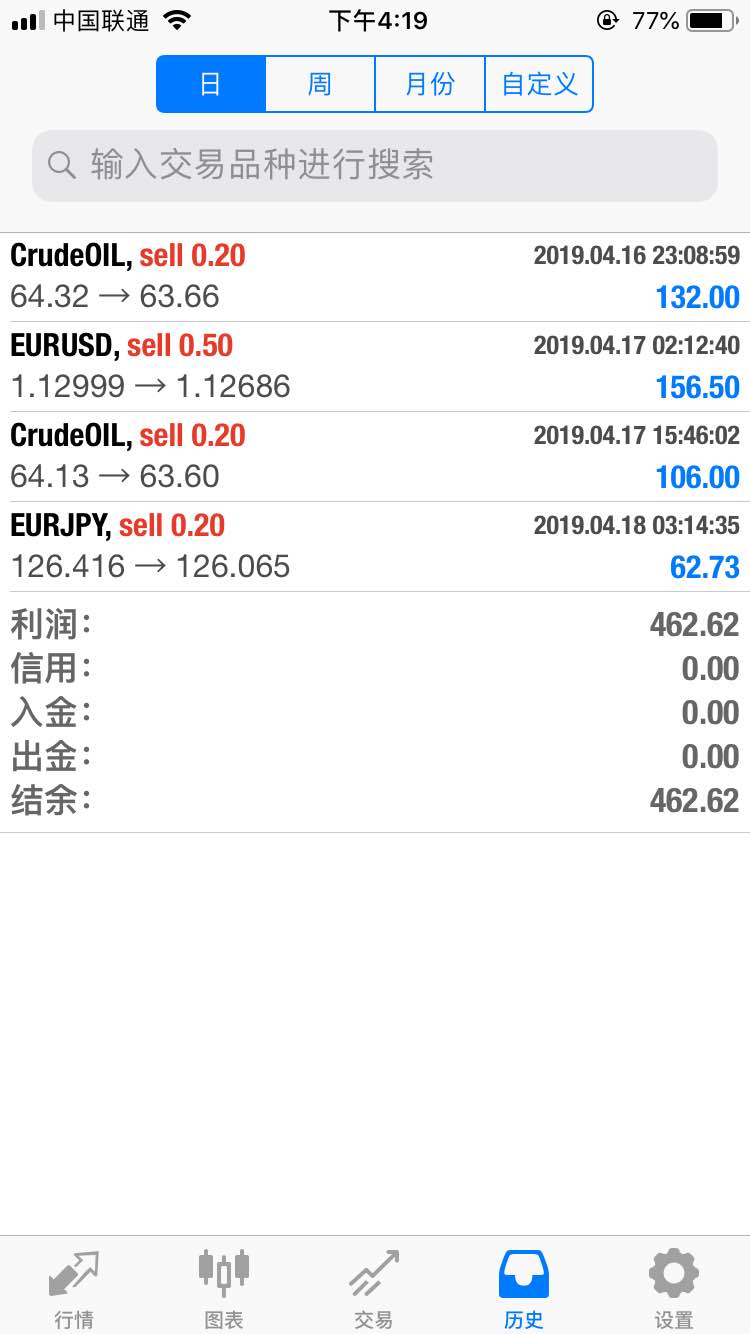Open the CrudeOIL trade with 106.00 profit

[x=375, y=457]
